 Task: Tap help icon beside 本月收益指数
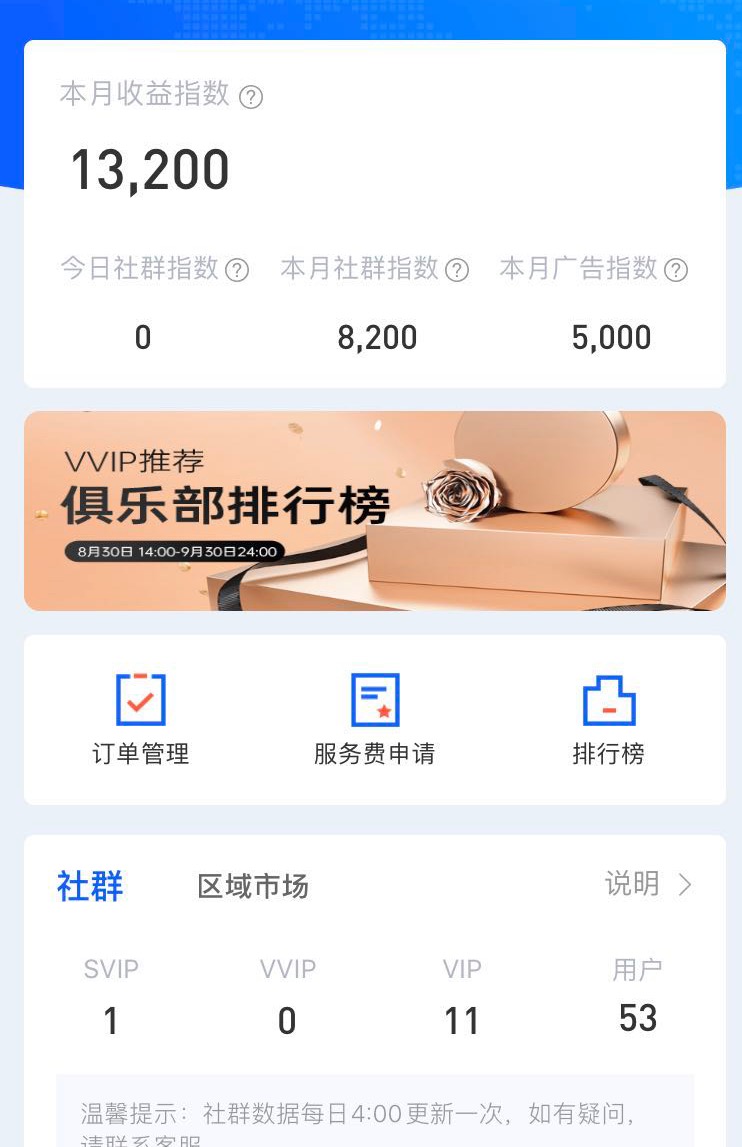click(251, 97)
